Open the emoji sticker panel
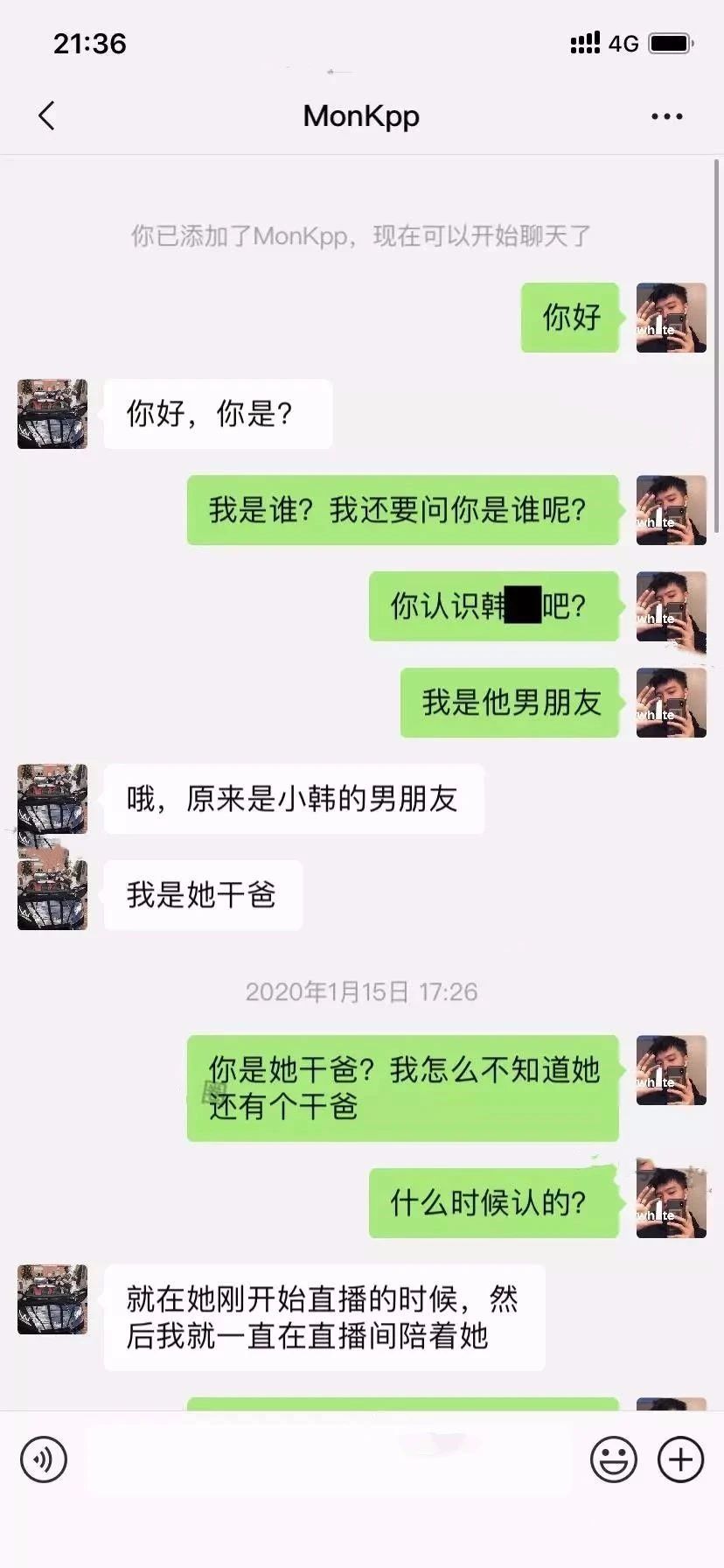The width and height of the screenshot is (724, 1568). [x=613, y=1459]
